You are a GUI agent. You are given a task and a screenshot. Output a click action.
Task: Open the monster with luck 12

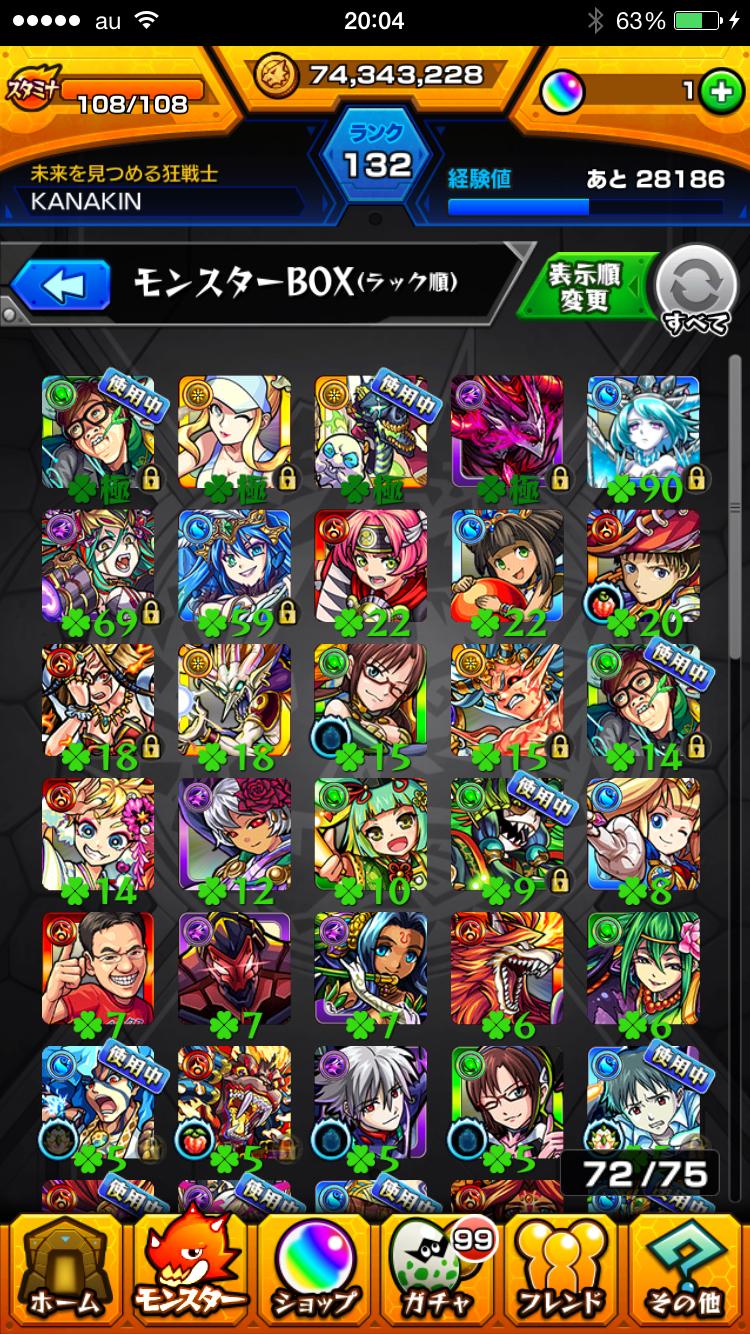coord(234,834)
